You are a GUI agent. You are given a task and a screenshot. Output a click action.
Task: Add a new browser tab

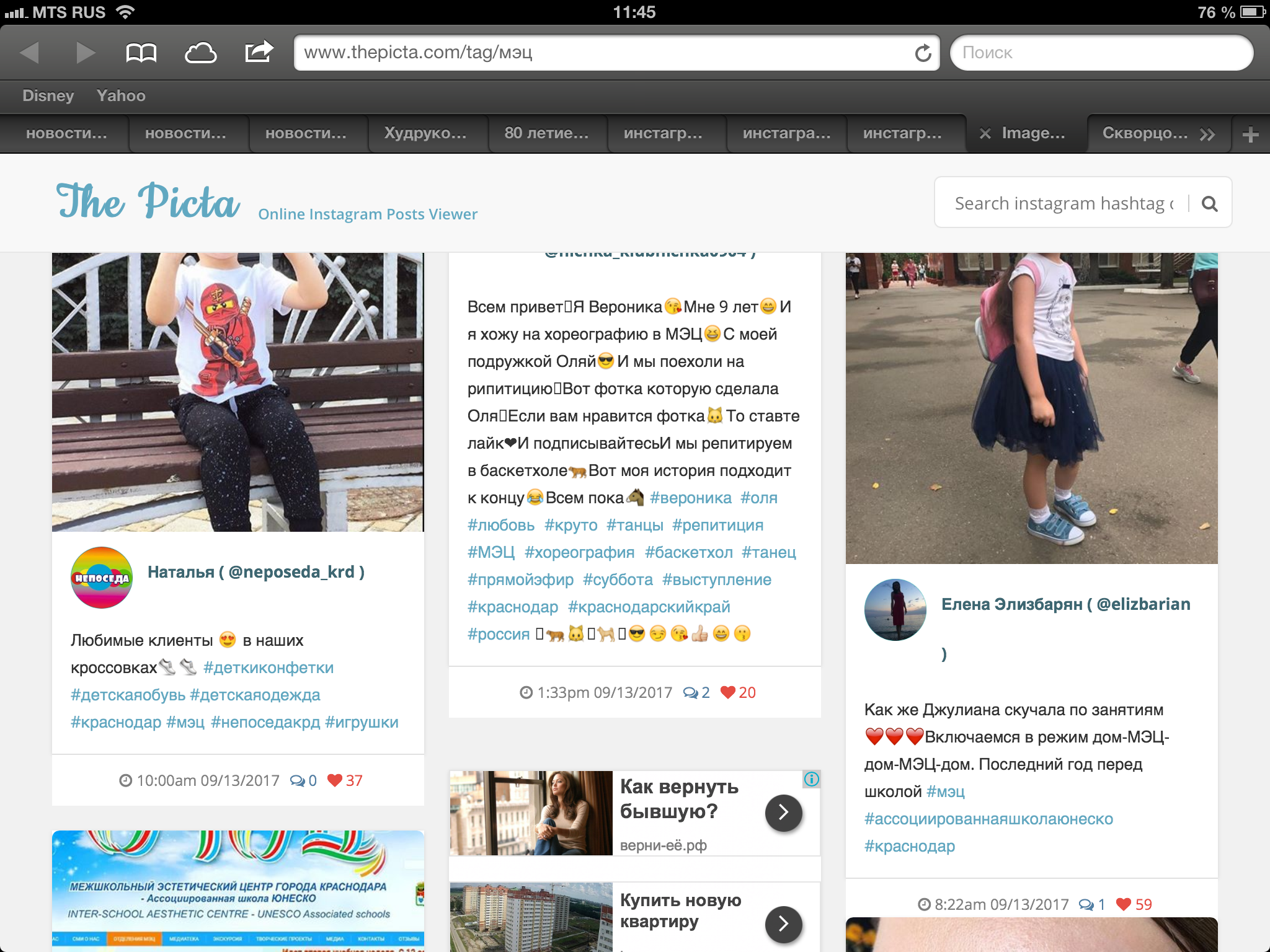click(x=1250, y=134)
